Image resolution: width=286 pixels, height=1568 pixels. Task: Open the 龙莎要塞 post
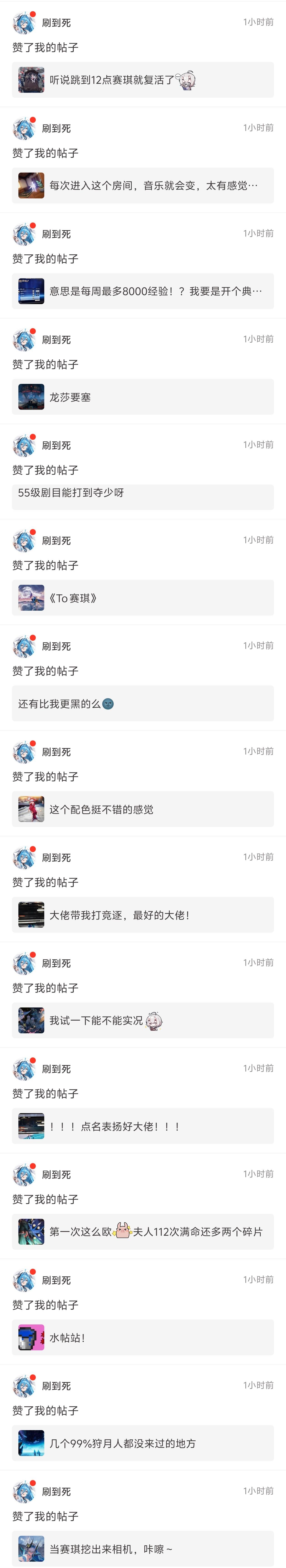[143, 397]
